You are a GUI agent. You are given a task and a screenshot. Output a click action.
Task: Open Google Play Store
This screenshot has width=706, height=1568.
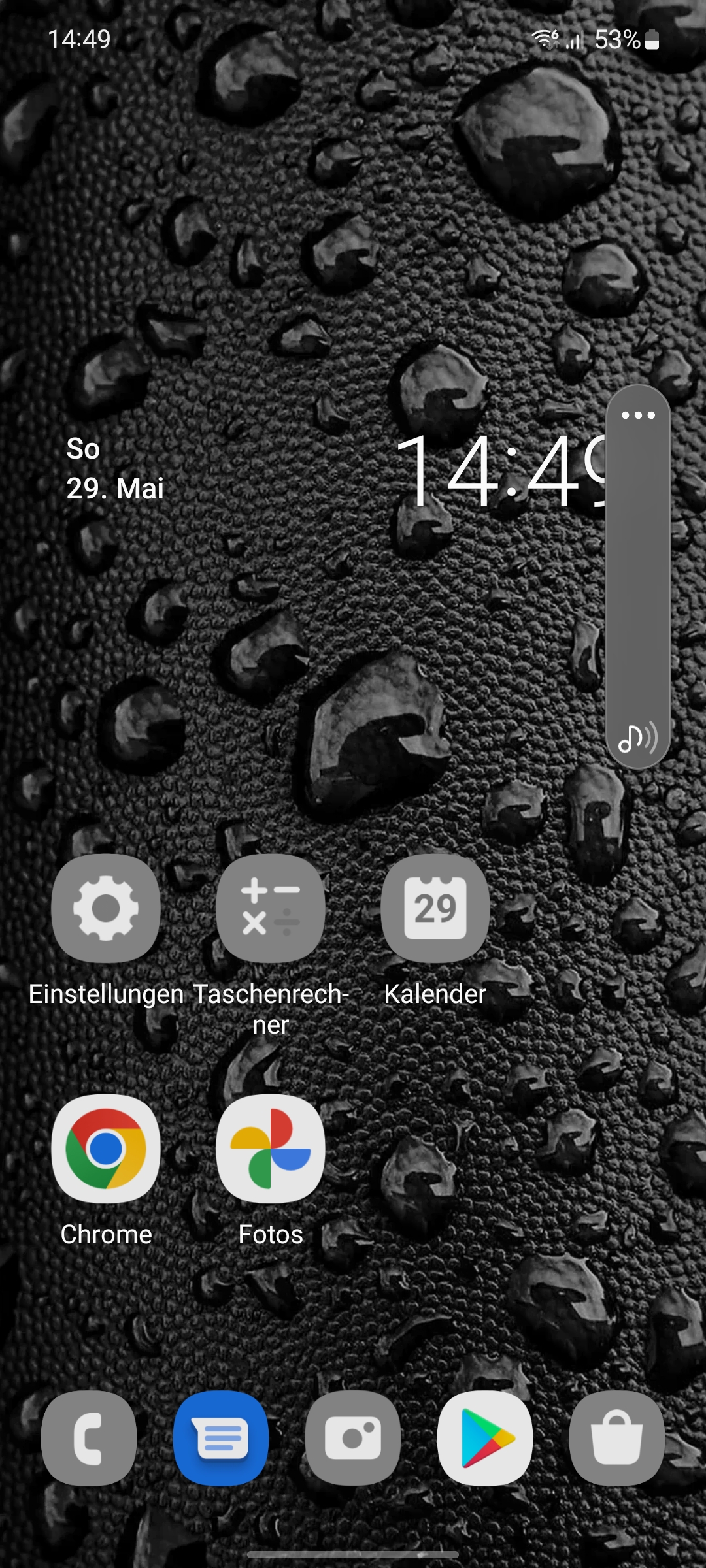tap(485, 1439)
